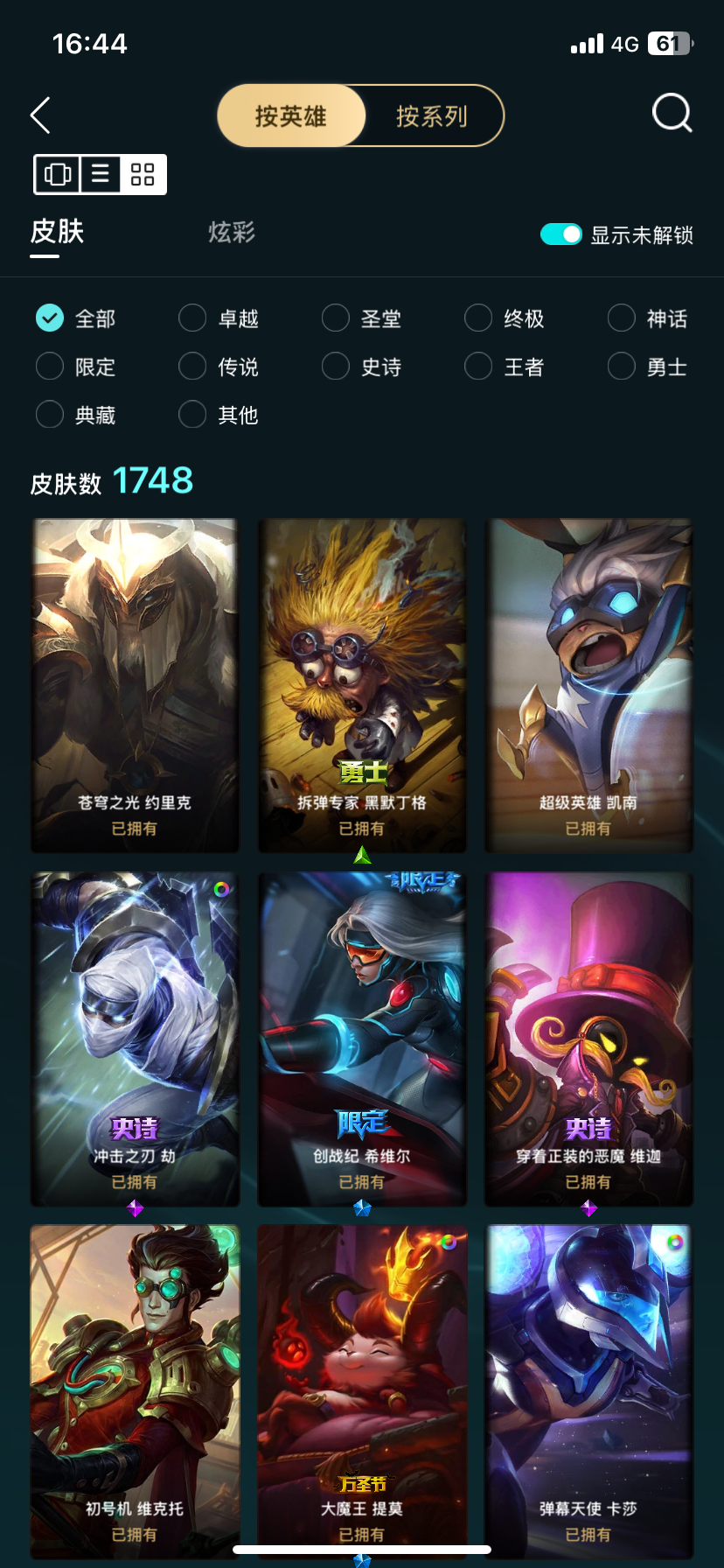The image size is (724, 1568).
Task: View the 超级英雄 凯南 skin
Action: 588,685
